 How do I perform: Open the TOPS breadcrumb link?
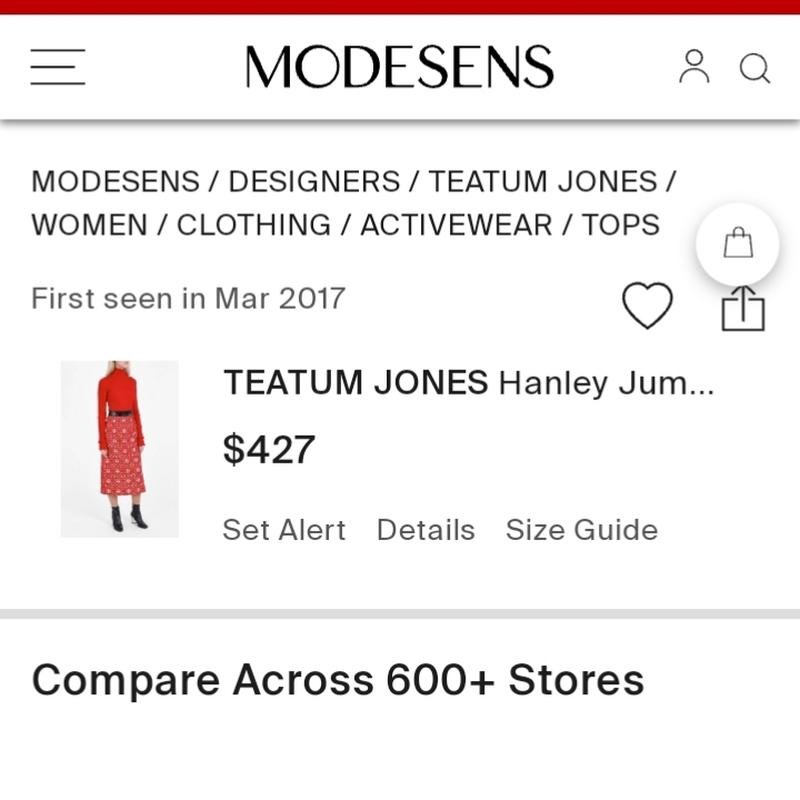(621, 225)
